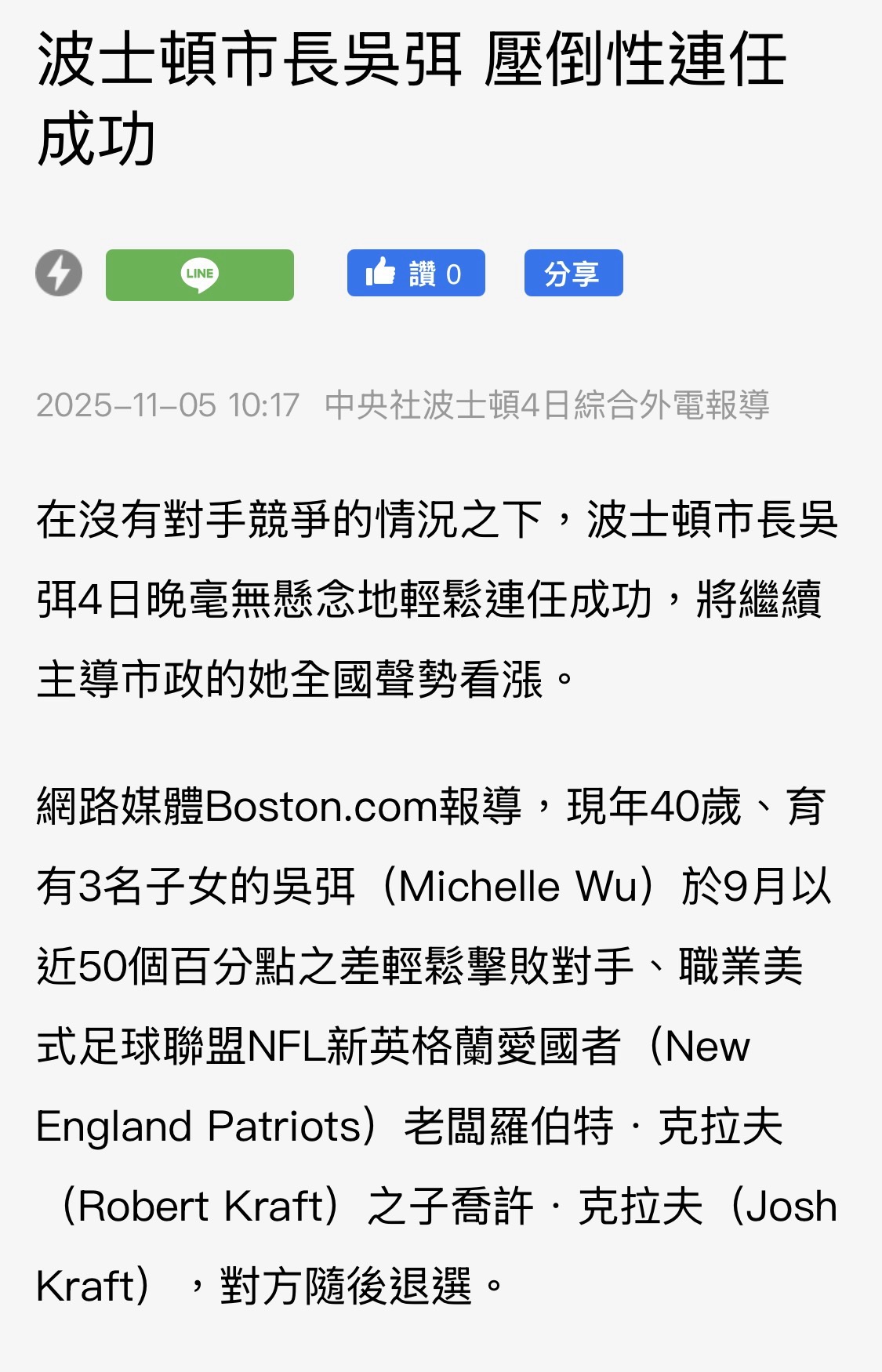882x1372 pixels.
Task: Tap the blue 分享 share button
Action: click(x=573, y=274)
